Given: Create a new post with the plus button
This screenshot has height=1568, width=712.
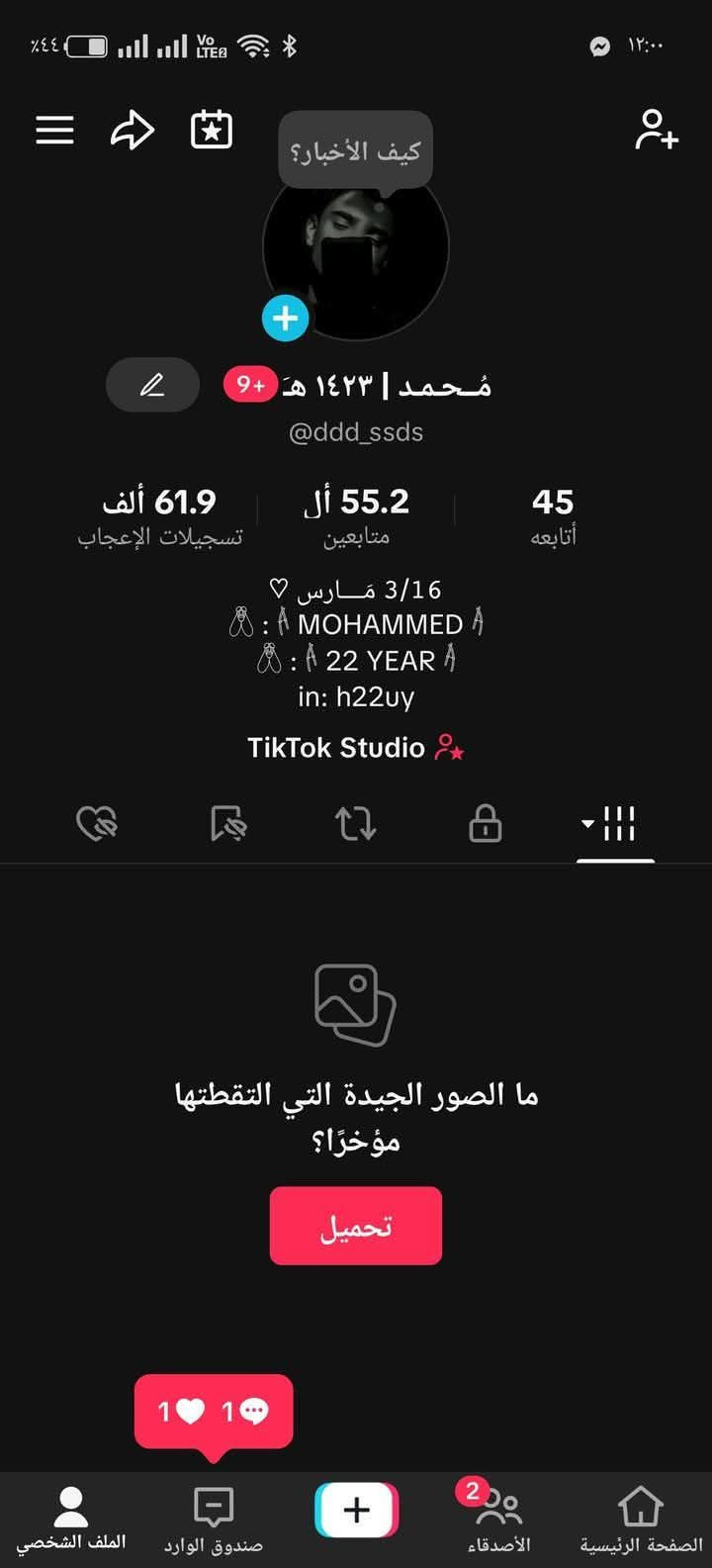Looking at the screenshot, I should click(x=356, y=1510).
